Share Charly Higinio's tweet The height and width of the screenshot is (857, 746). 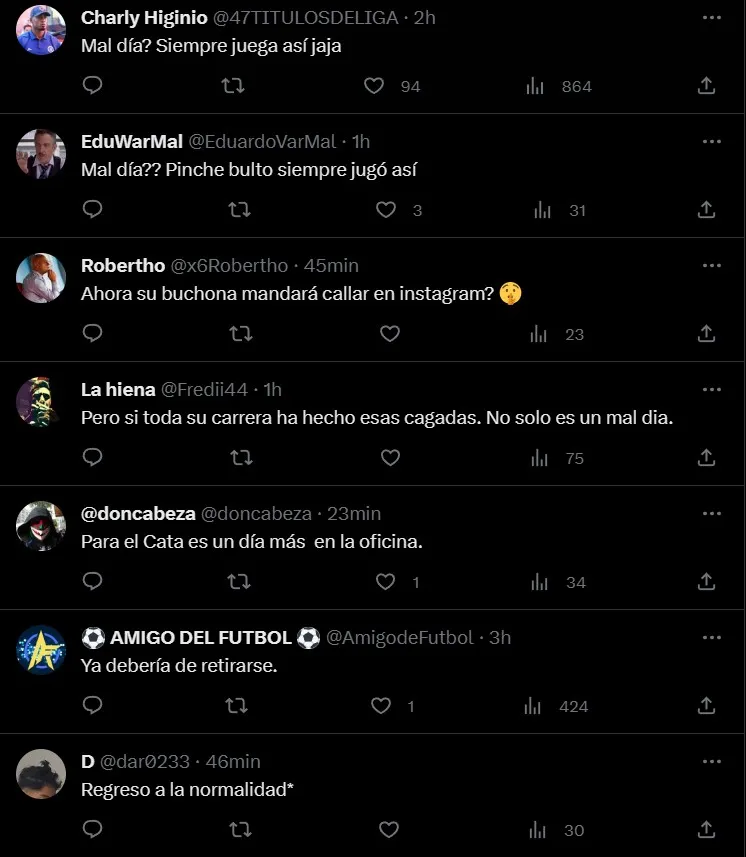[x=705, y=86]
